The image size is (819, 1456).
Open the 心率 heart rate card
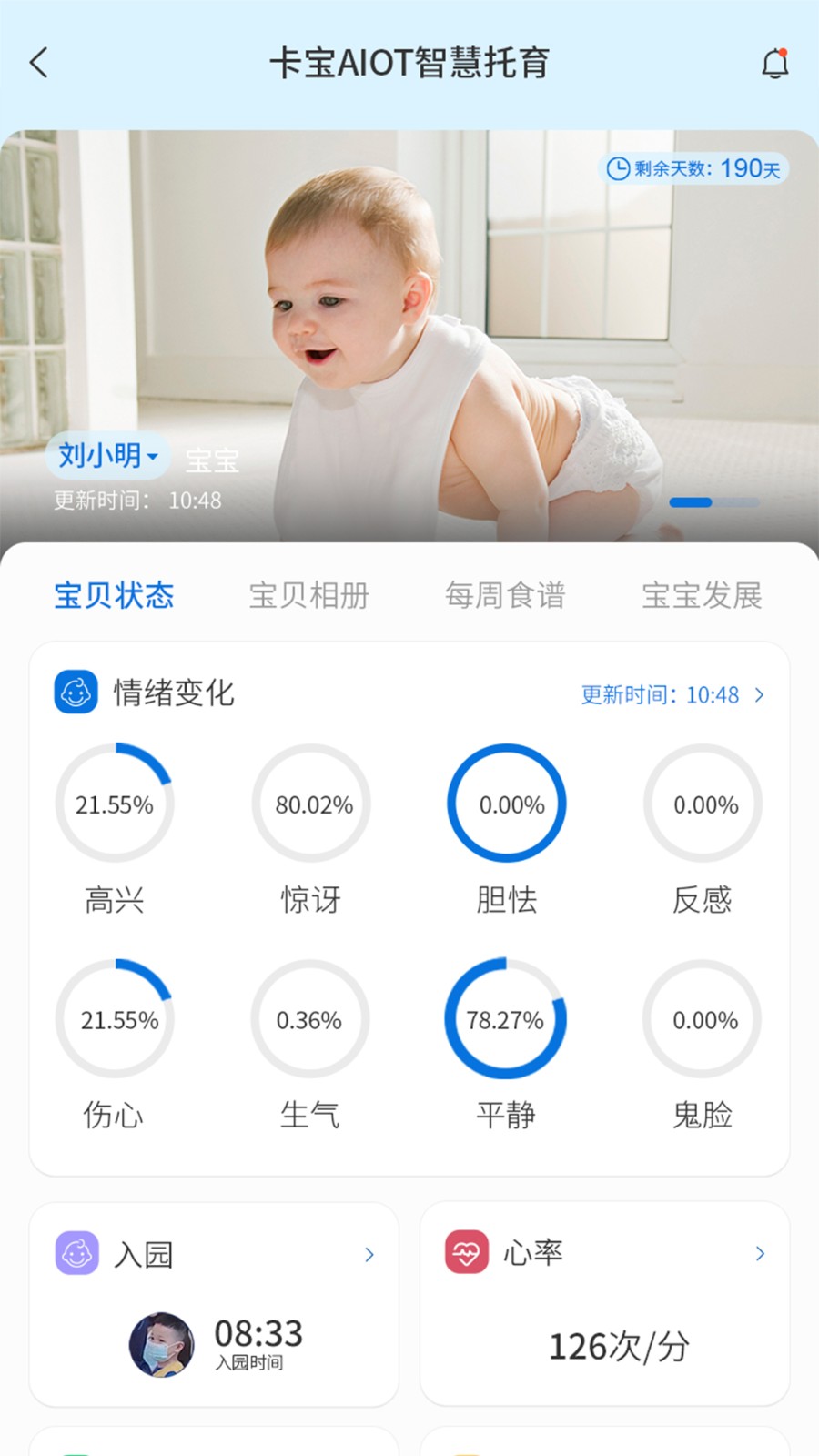[x=604, y=1303]
